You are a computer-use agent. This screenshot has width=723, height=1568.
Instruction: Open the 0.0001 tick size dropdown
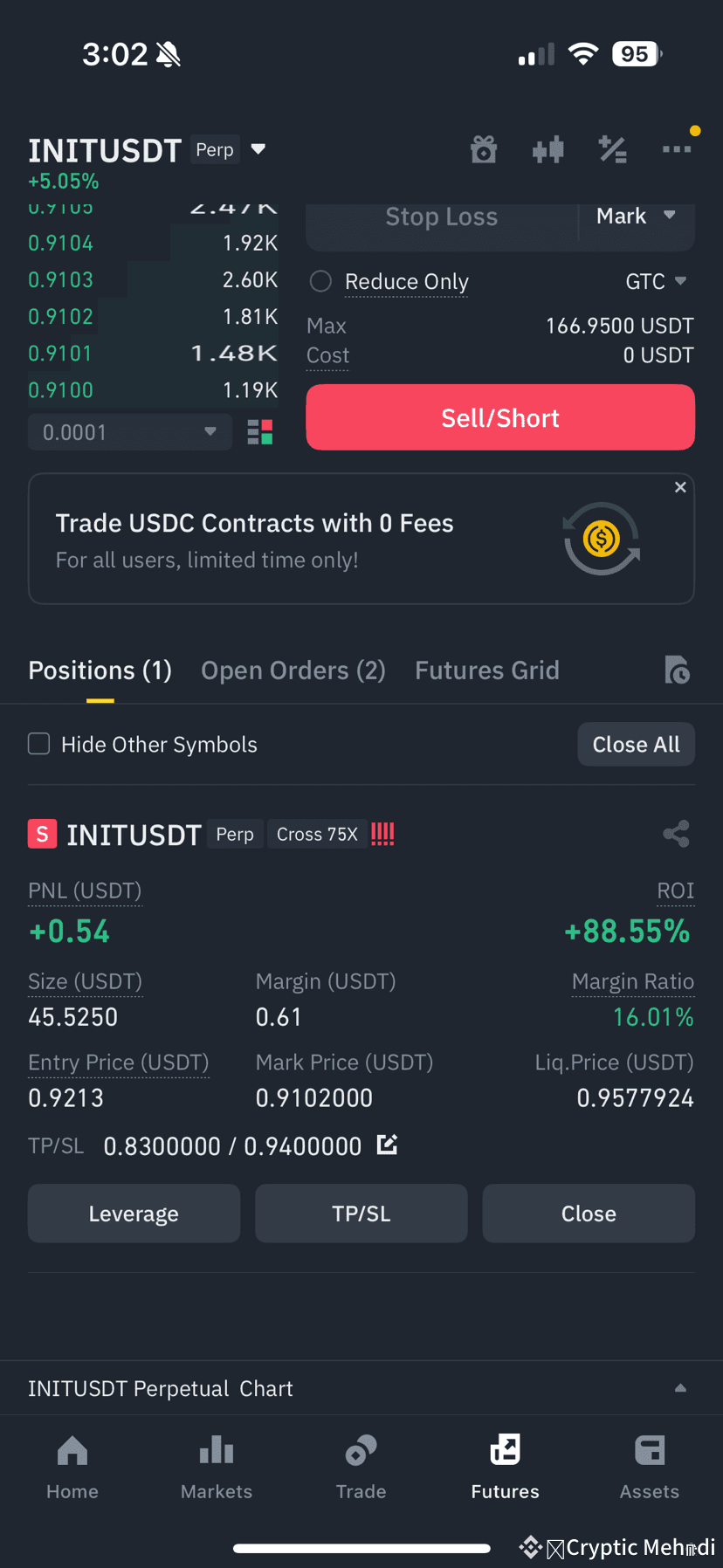129,431
